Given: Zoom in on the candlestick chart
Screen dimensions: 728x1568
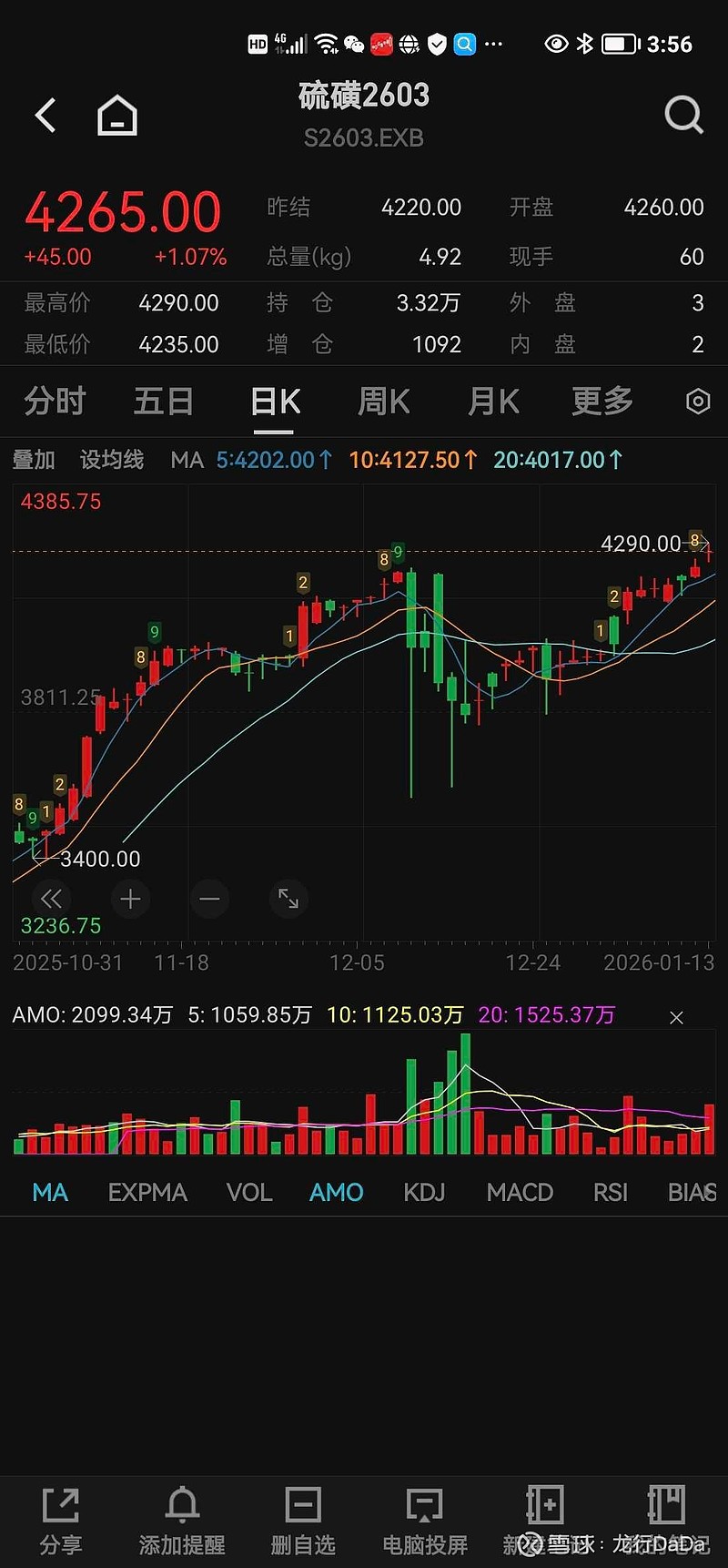Looking at the screenshot, I should (x=130, y=899).
